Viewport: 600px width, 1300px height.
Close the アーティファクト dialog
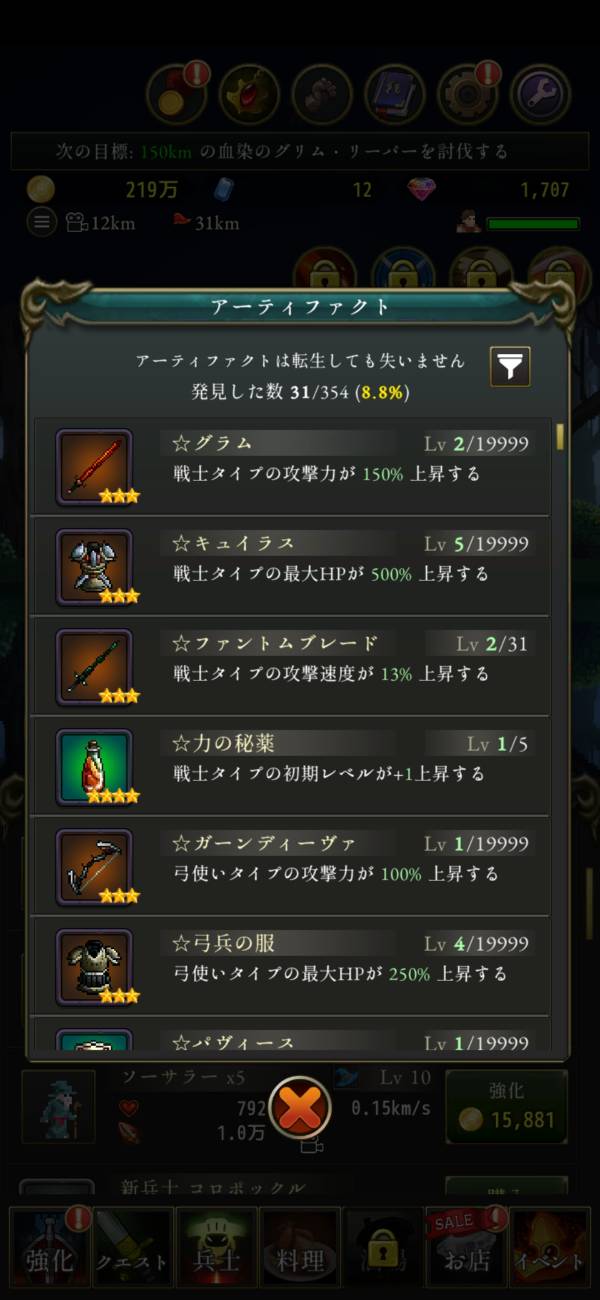tap(300, 1107)
